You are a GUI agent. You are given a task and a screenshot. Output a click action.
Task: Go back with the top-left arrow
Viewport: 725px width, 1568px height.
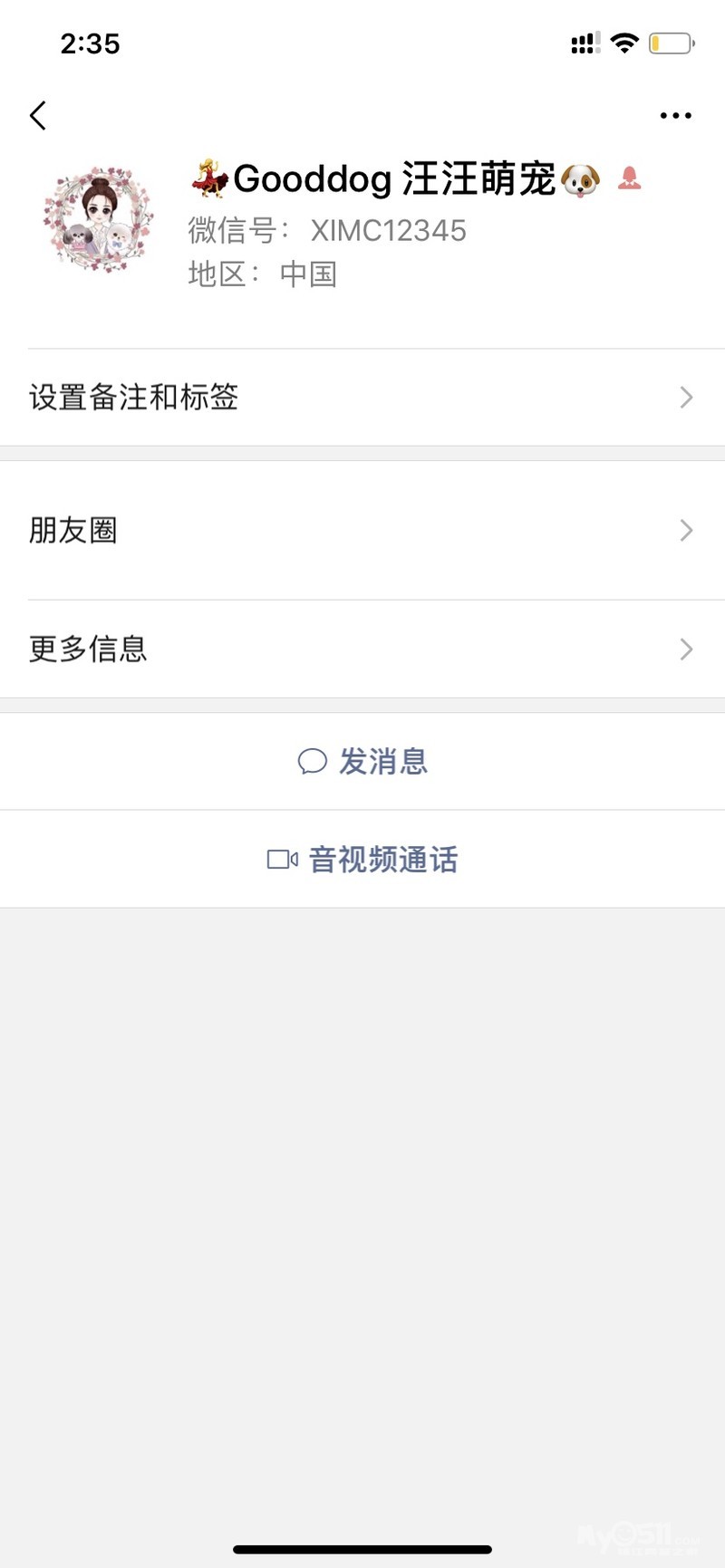tap(38, 116)
